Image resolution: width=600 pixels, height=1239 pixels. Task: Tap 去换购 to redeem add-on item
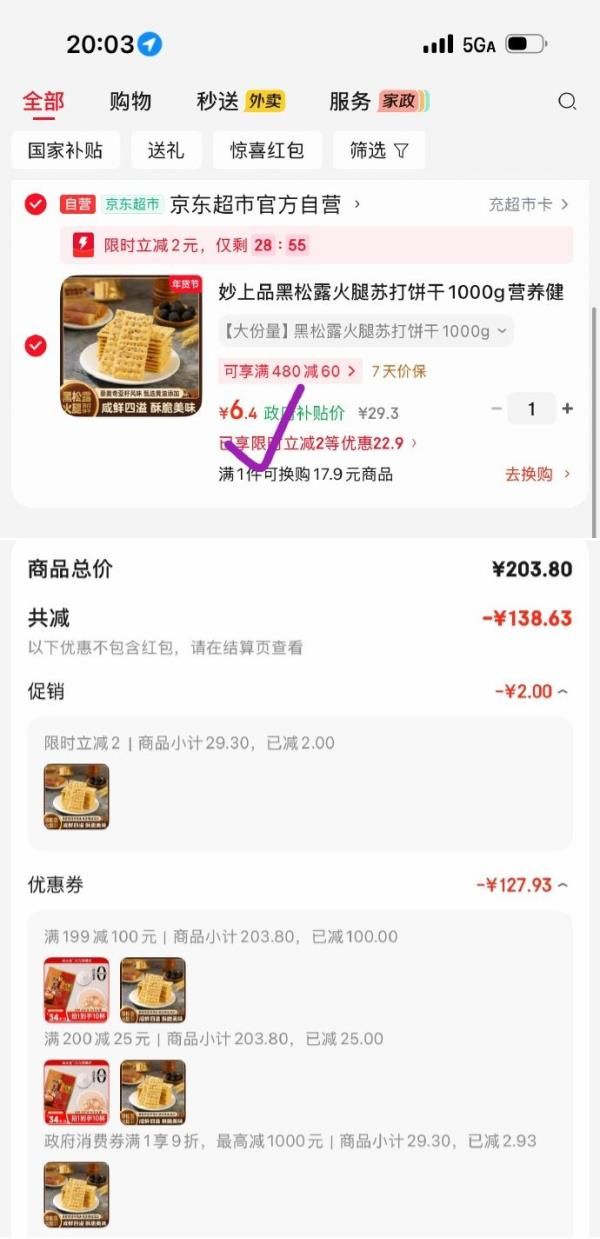[x=538, y=474]
